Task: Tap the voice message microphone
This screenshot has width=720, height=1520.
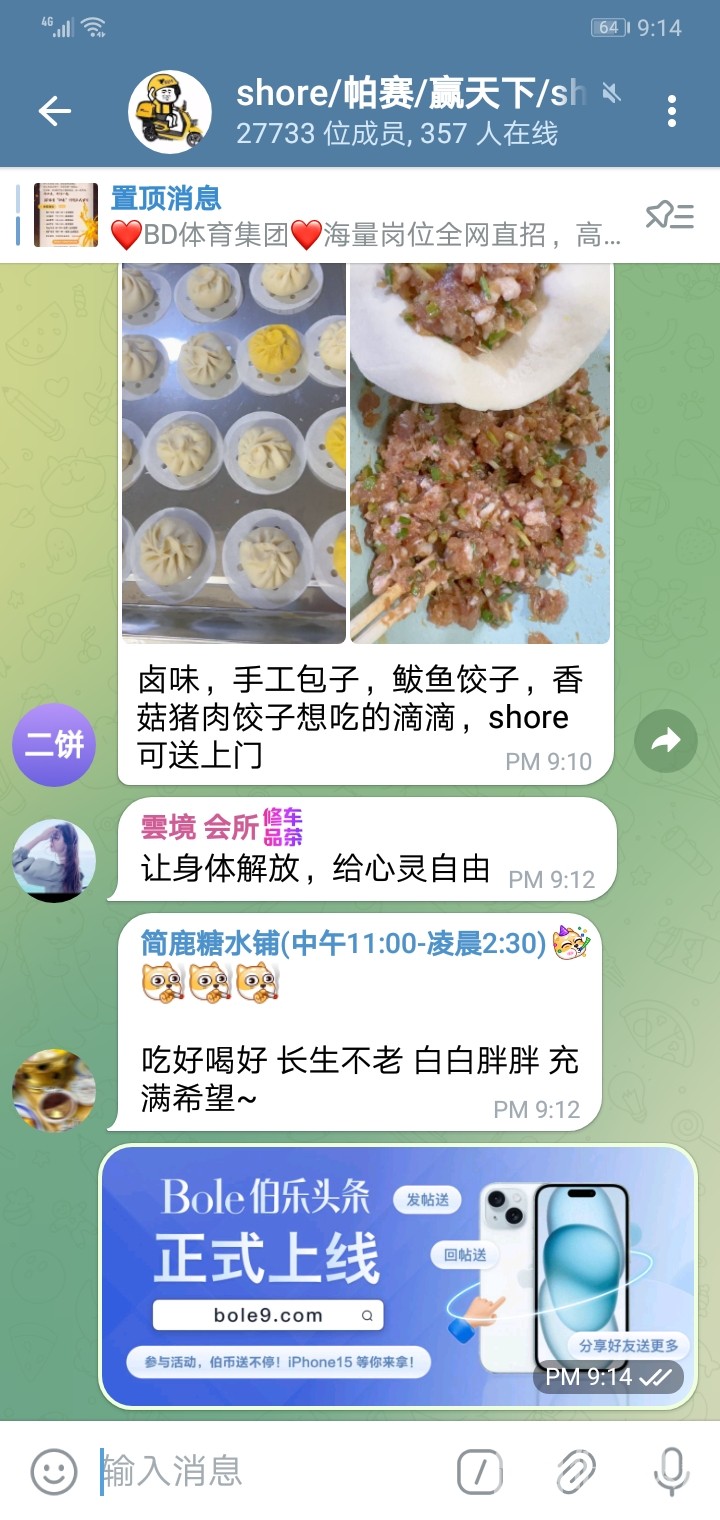Action: [x=670, y=1471]
